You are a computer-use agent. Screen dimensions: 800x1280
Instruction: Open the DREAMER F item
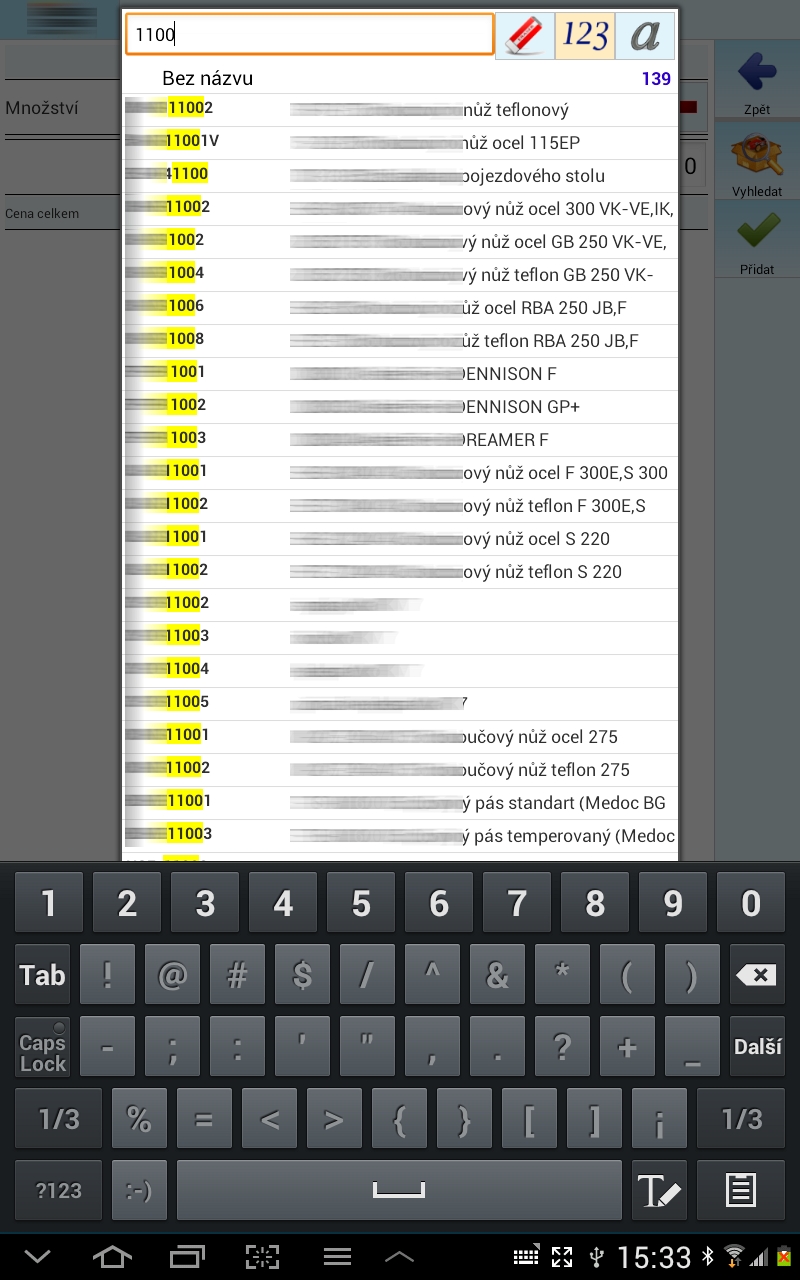400,440
